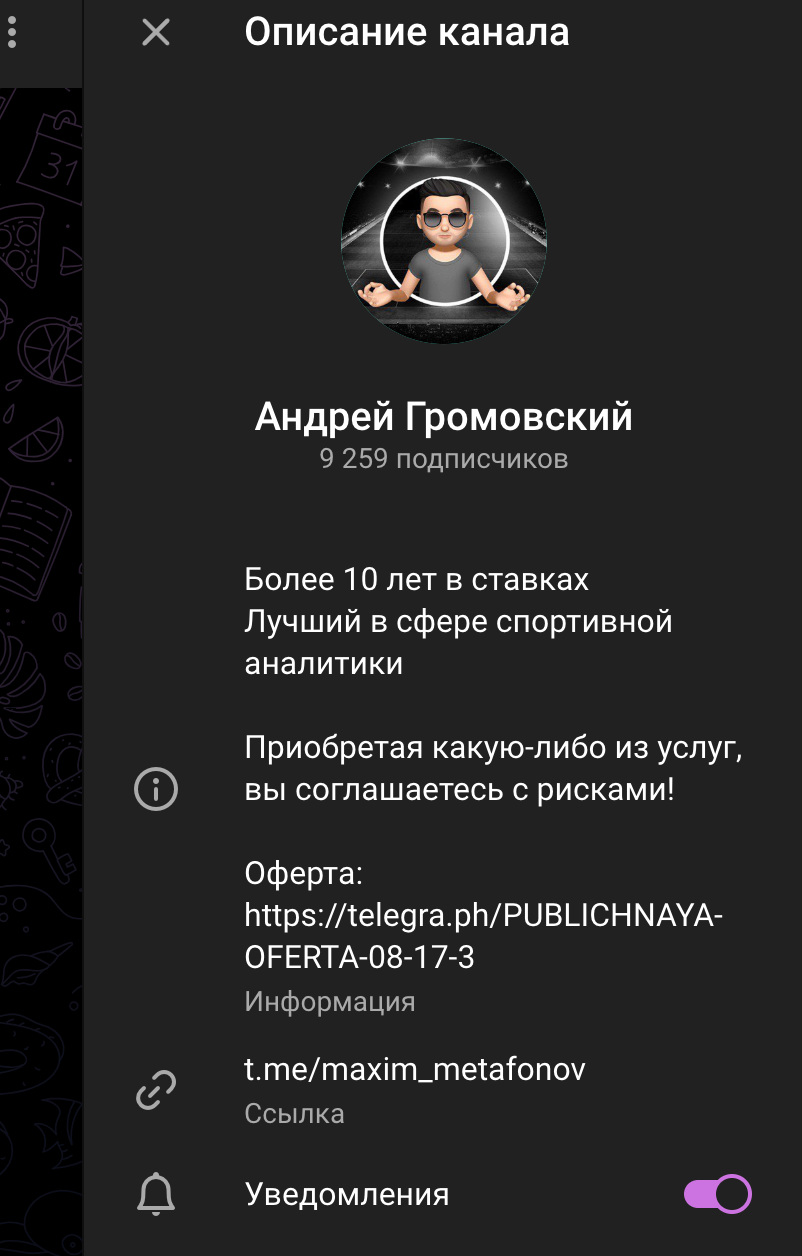Open the telegra.ph oferta link
Screen dimensions: 802x1256
[481, 915]
